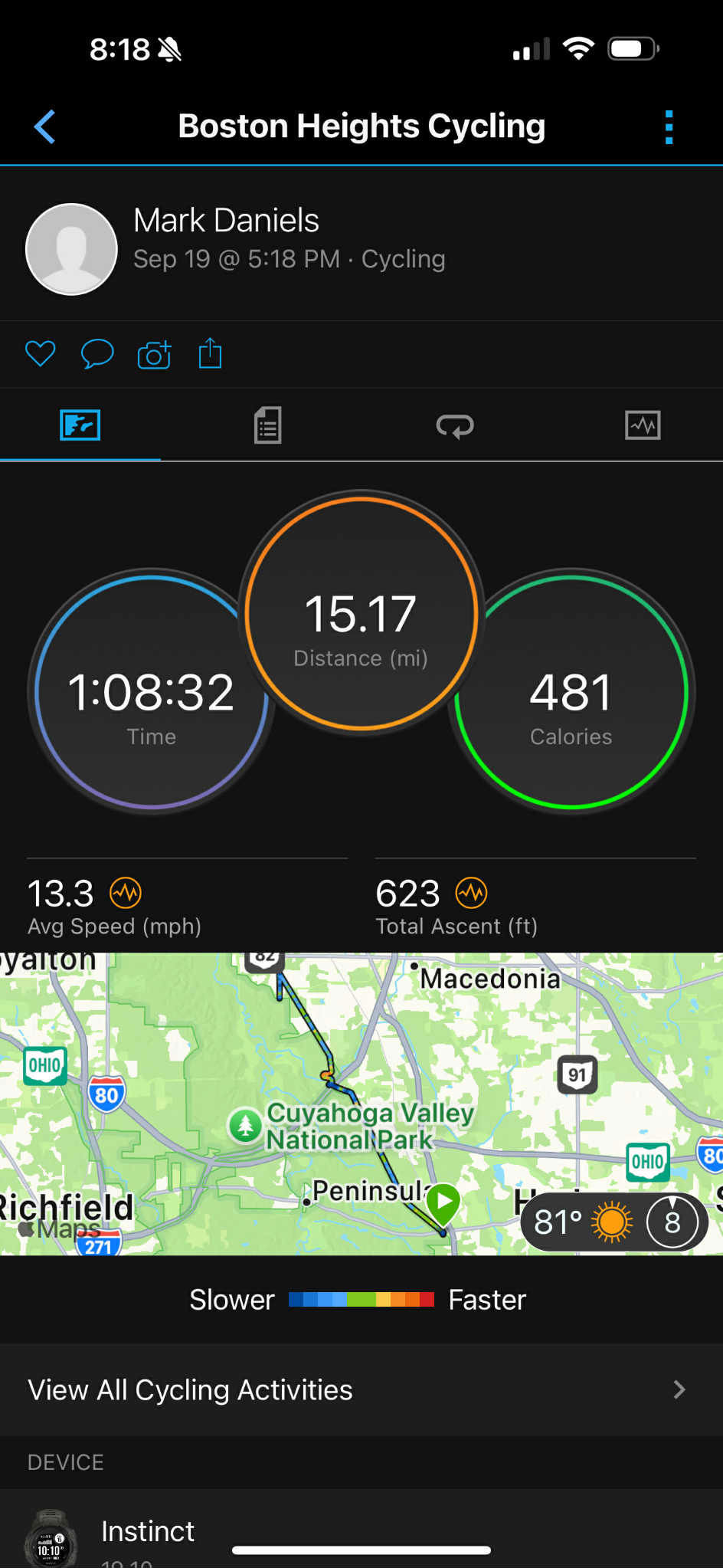Switch to the laps tab
Image resolution: width=723 pixels, height=1568 pixels.
[455, 425]
